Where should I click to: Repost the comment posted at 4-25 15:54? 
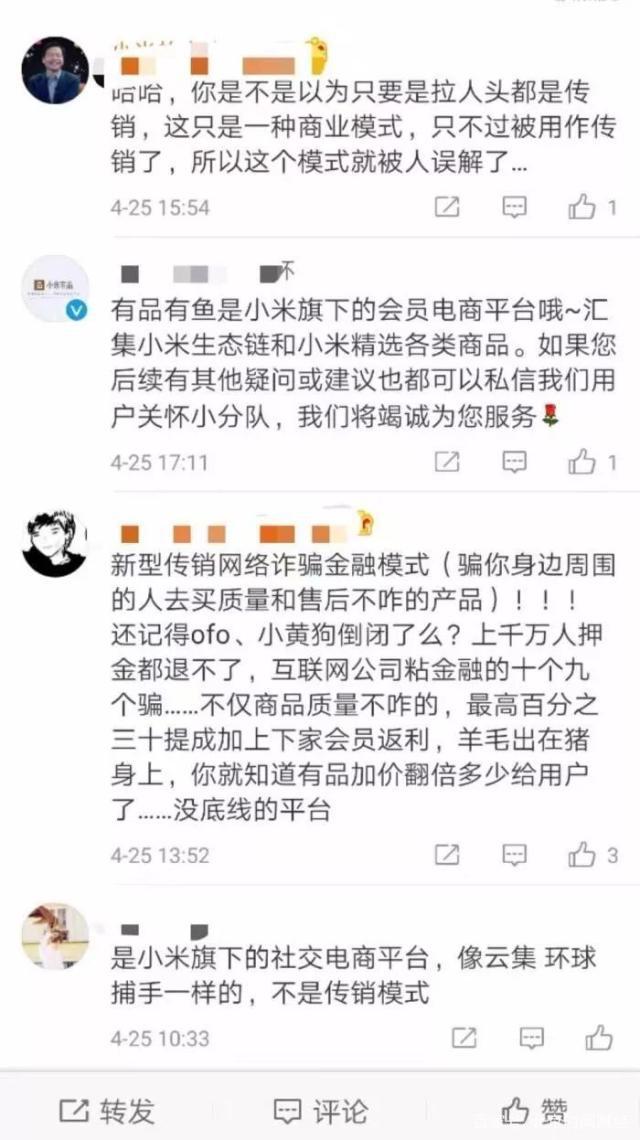[x=447, y=207]
